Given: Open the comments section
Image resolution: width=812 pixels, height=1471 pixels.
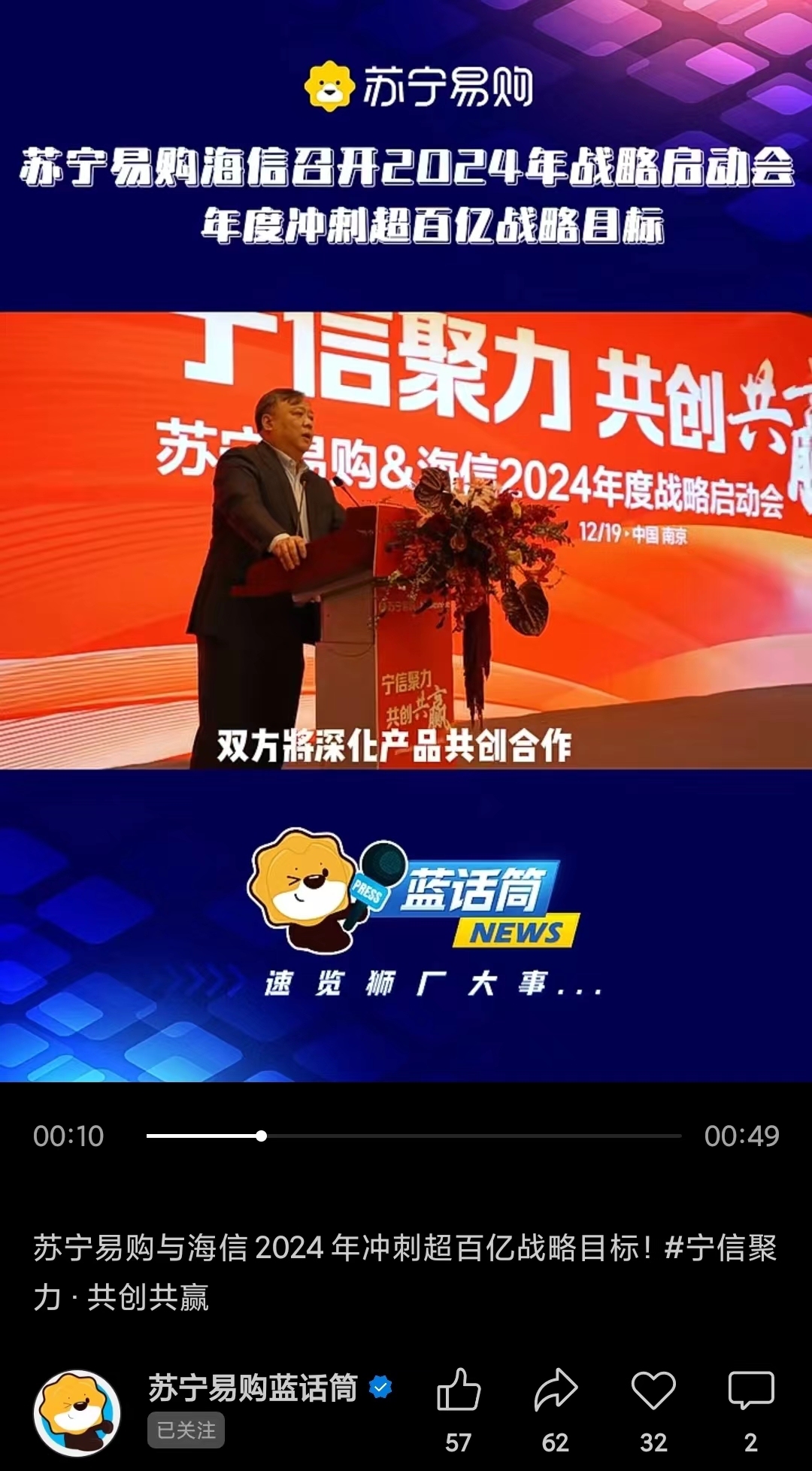Looking at the screenshot, I should [750, 1390].
